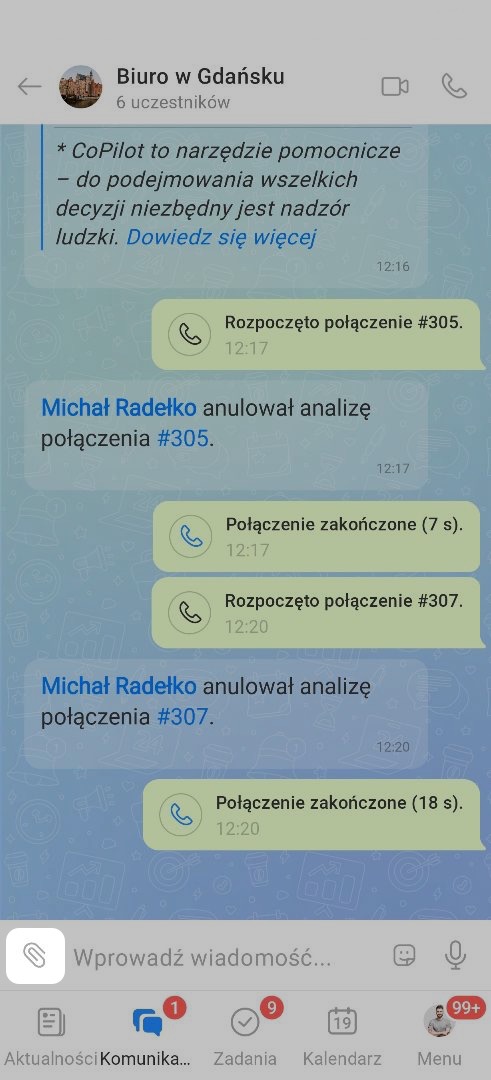Open the Dowiedz się więcej link
Viewport: 491px width, 1080px height.
220,238
